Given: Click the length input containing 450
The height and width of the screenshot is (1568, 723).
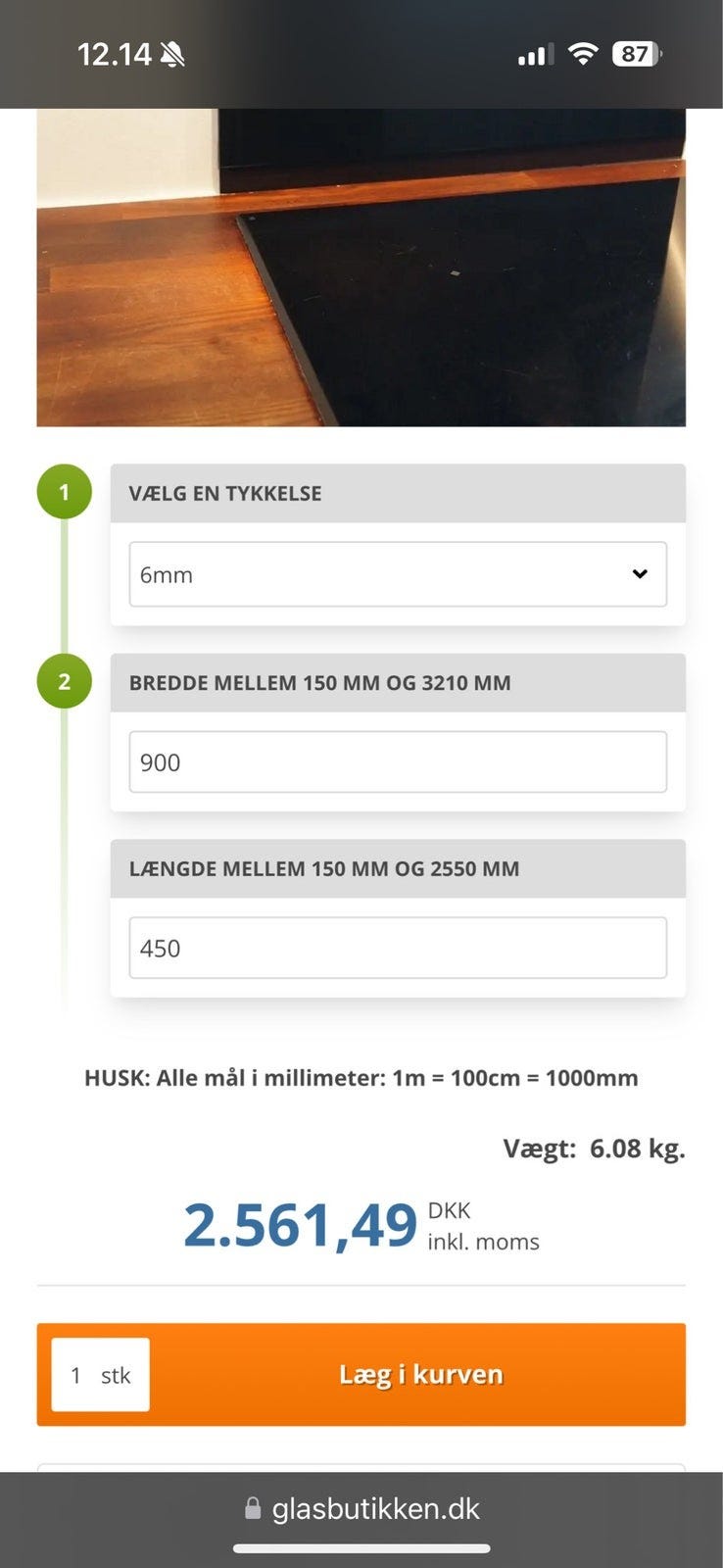Looking at the screenshot, I should [x=397, y=948].
